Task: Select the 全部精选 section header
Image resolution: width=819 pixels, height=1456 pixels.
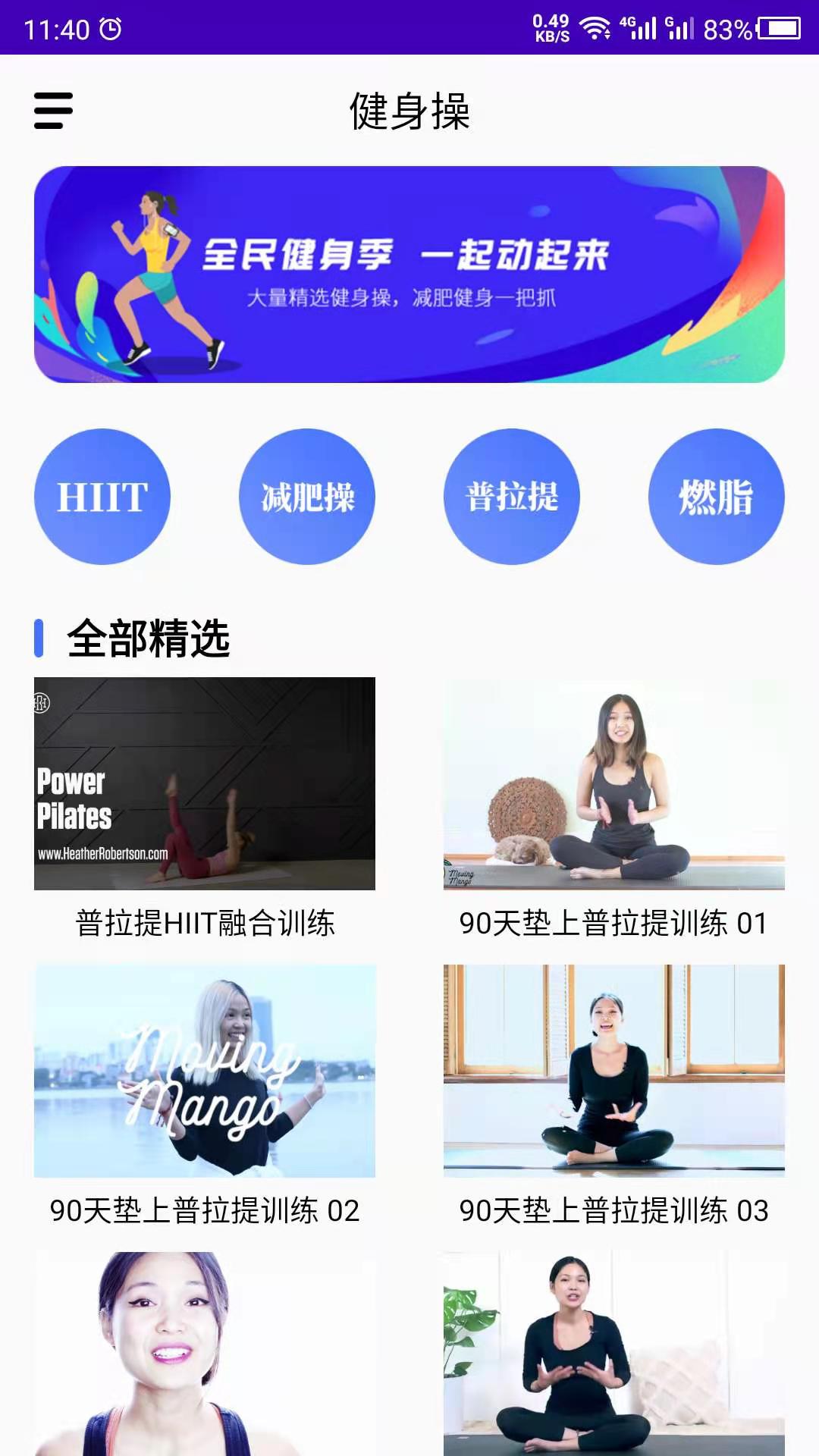Action: click(149, 638)
